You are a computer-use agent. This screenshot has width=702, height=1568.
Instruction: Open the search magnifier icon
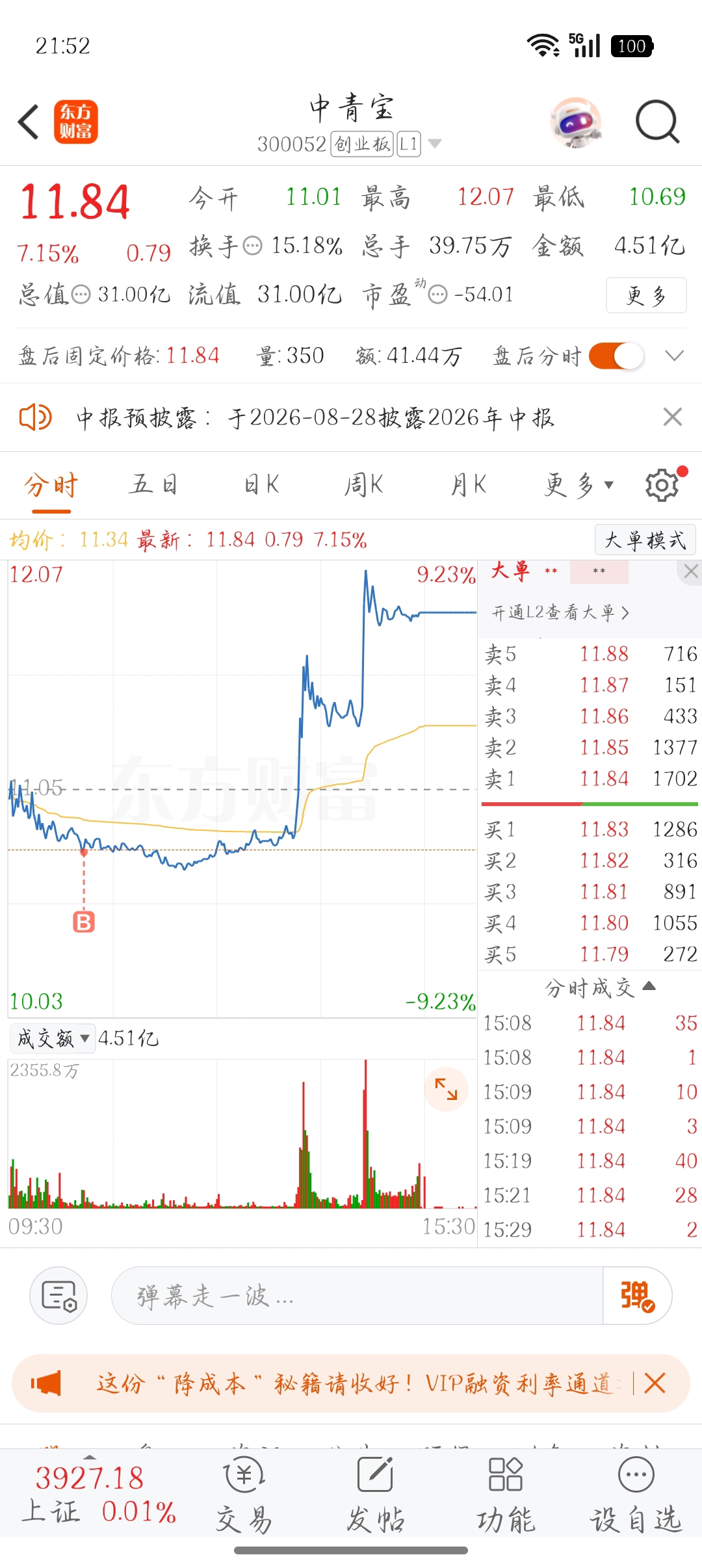point(657,122)
